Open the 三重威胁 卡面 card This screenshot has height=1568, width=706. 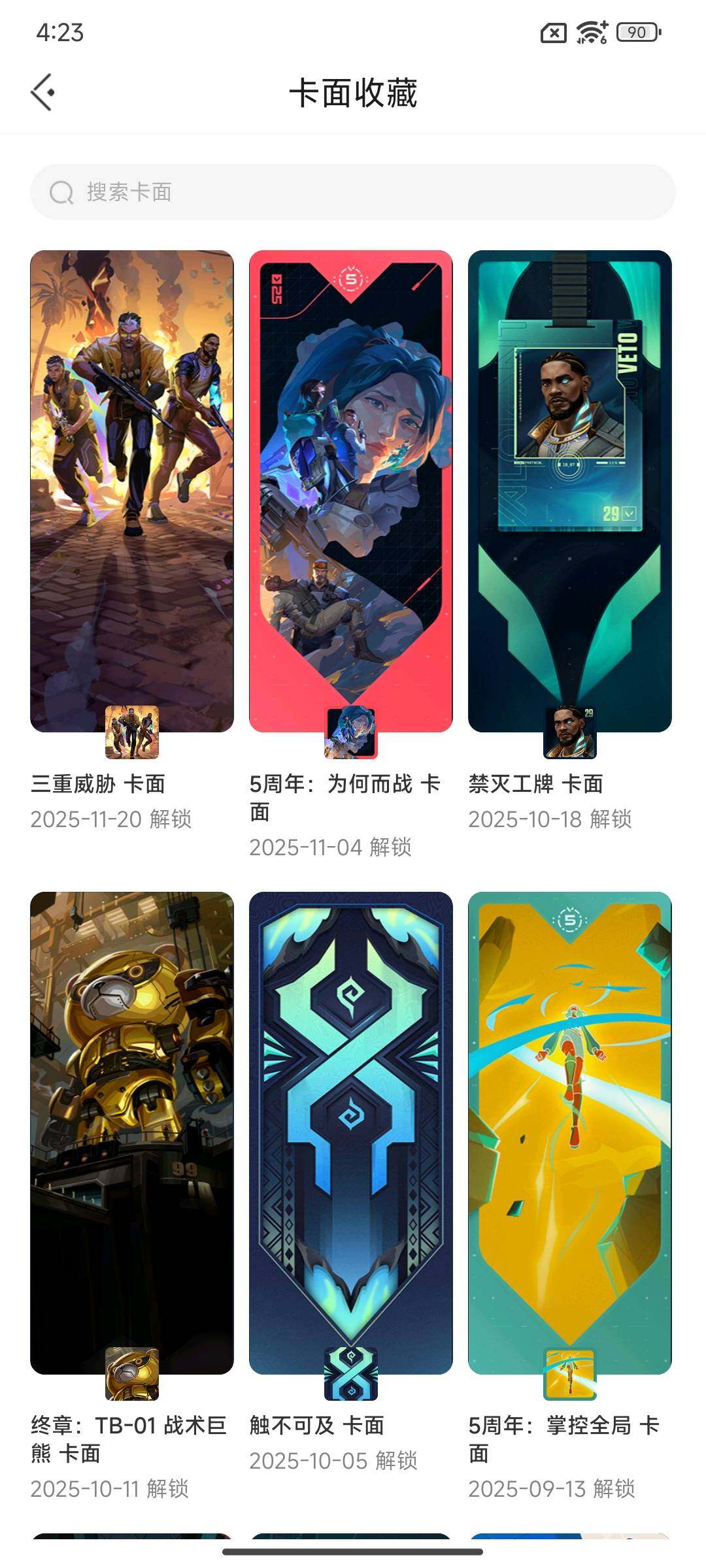pos(132,491)
